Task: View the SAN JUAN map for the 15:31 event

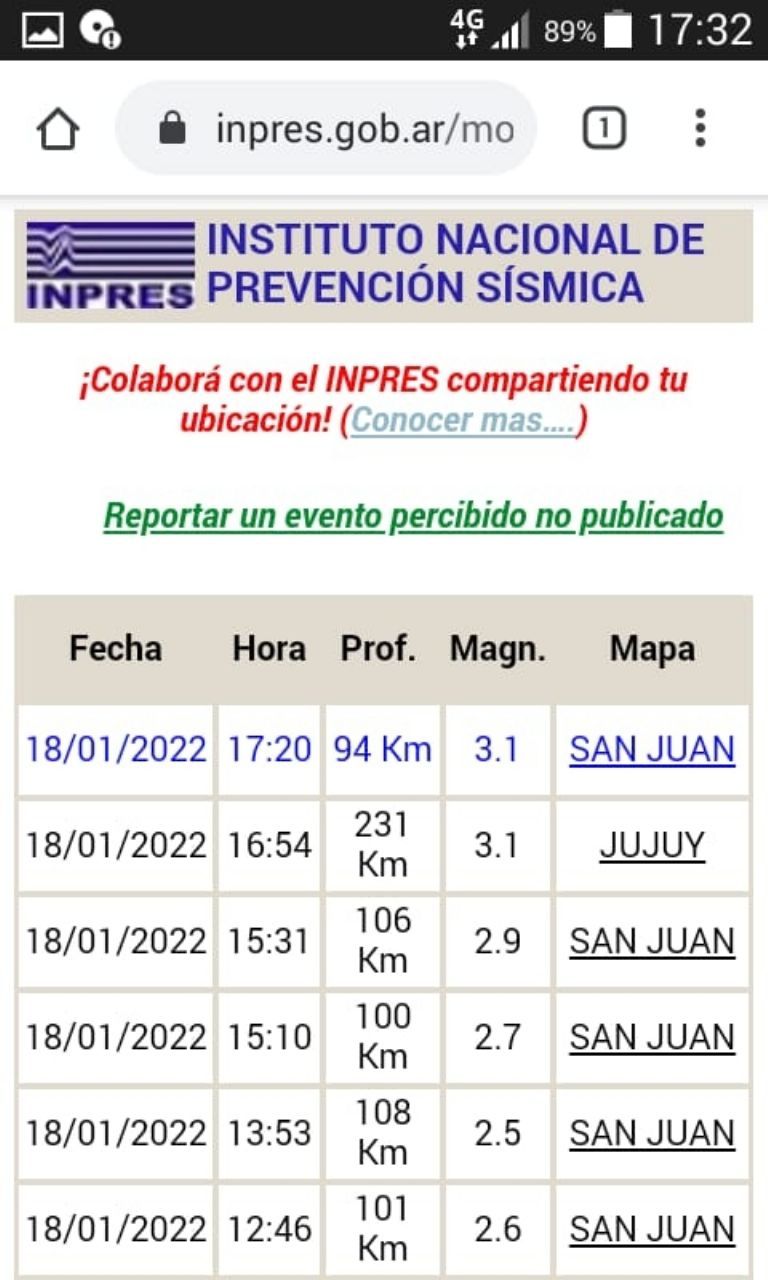Action: click(x=652, y=942)
